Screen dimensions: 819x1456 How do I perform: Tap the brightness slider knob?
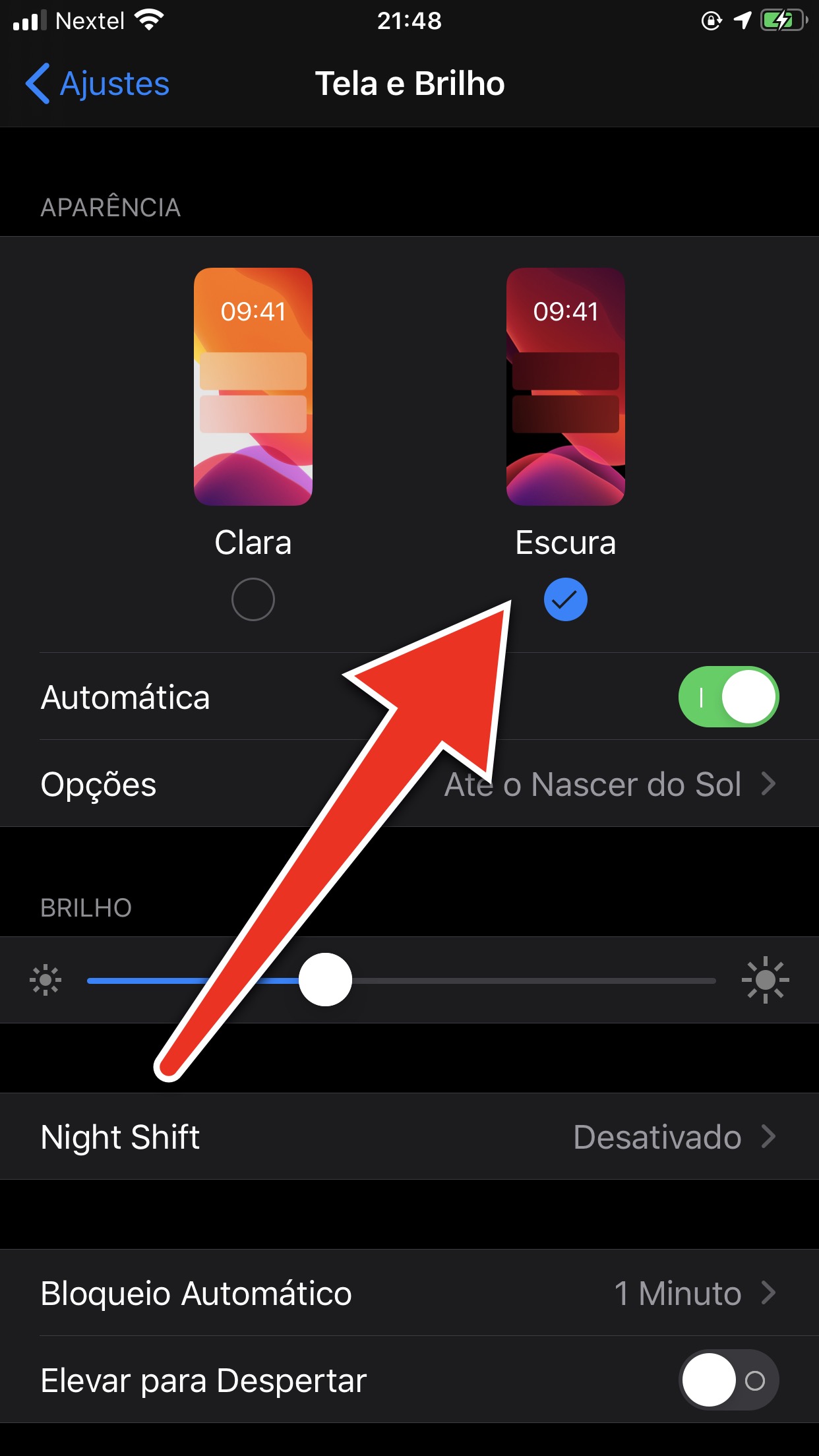pyautogui.click(x=325, y=980)
